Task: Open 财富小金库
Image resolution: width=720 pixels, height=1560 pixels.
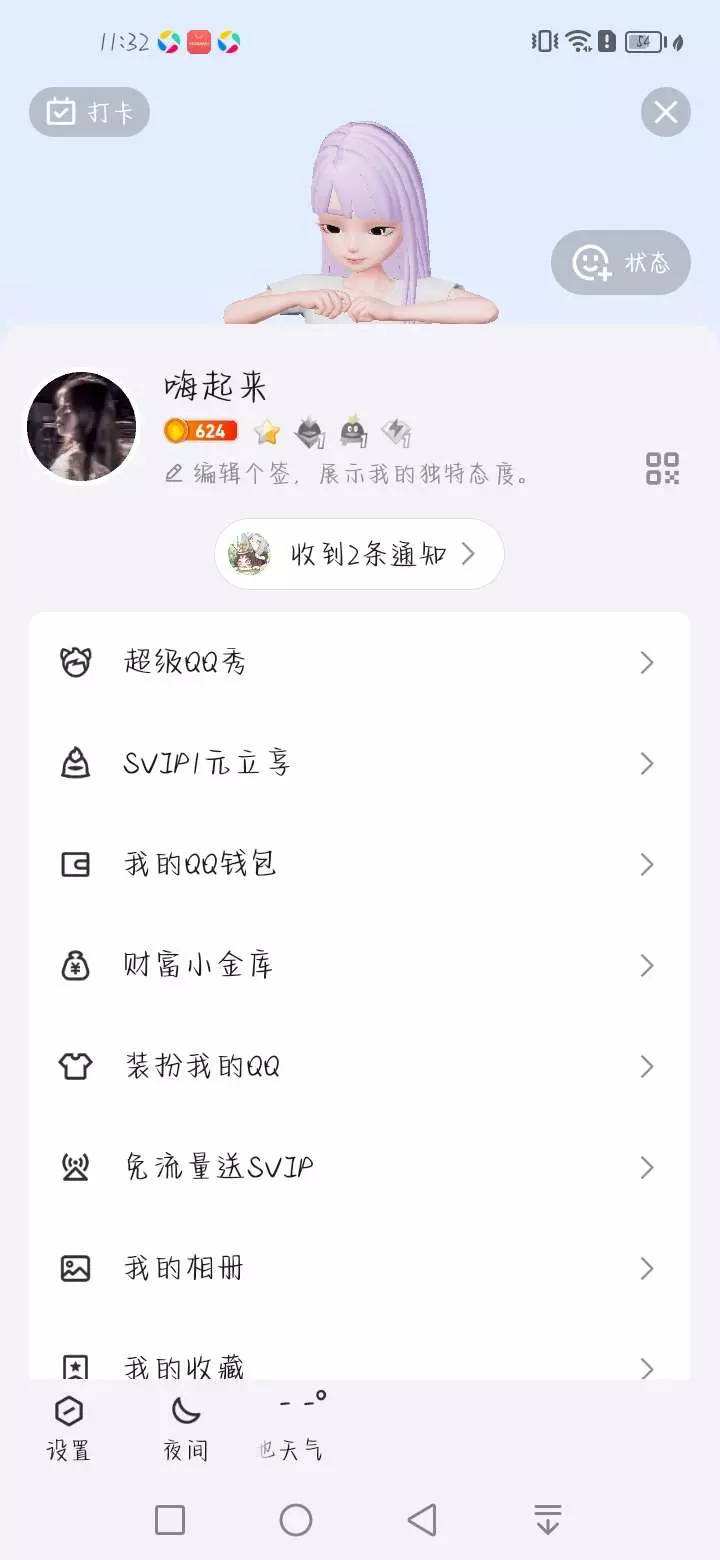Action: (x=359, y=966)
